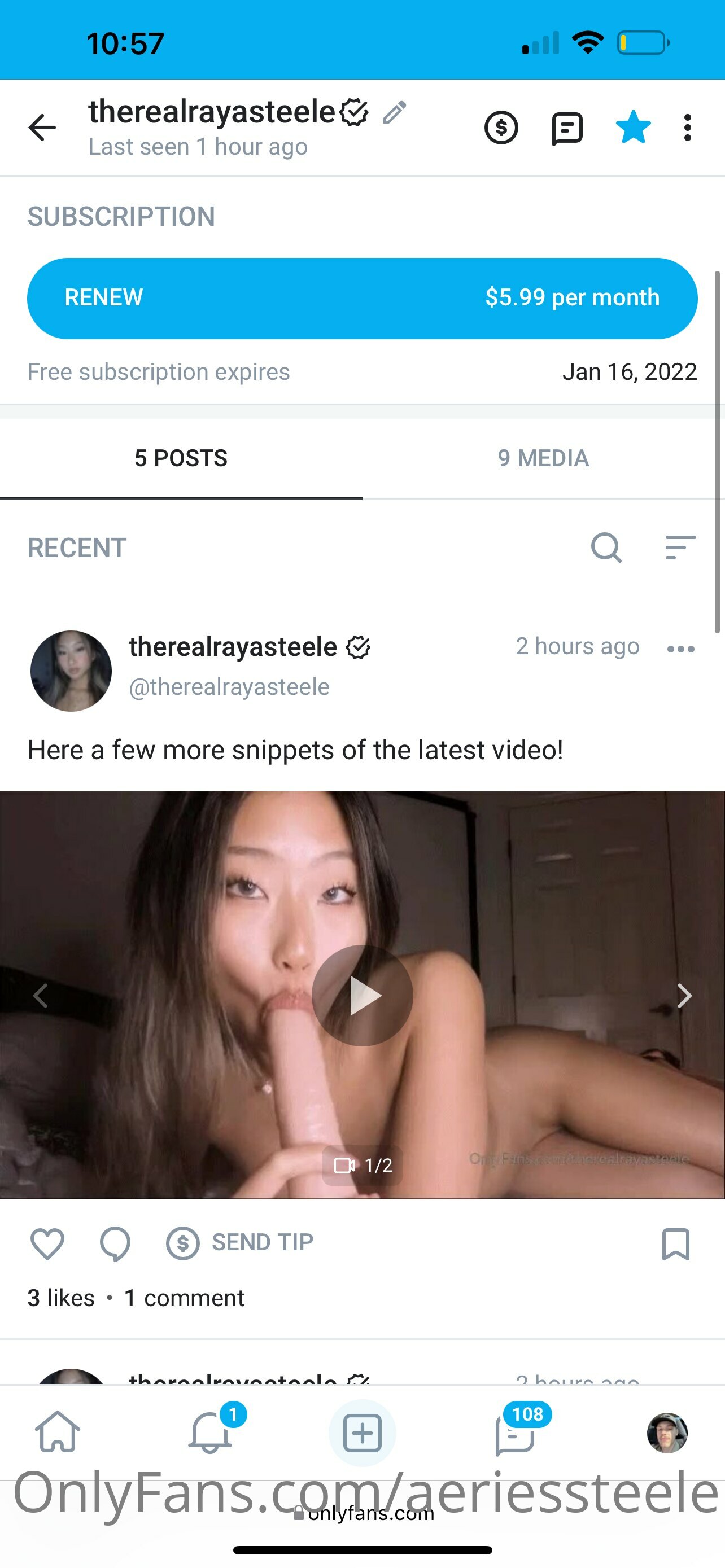Go back using the header arrow
This screenshot has height=1568, width=725.
pyautogui.click(x=42, y=127)
